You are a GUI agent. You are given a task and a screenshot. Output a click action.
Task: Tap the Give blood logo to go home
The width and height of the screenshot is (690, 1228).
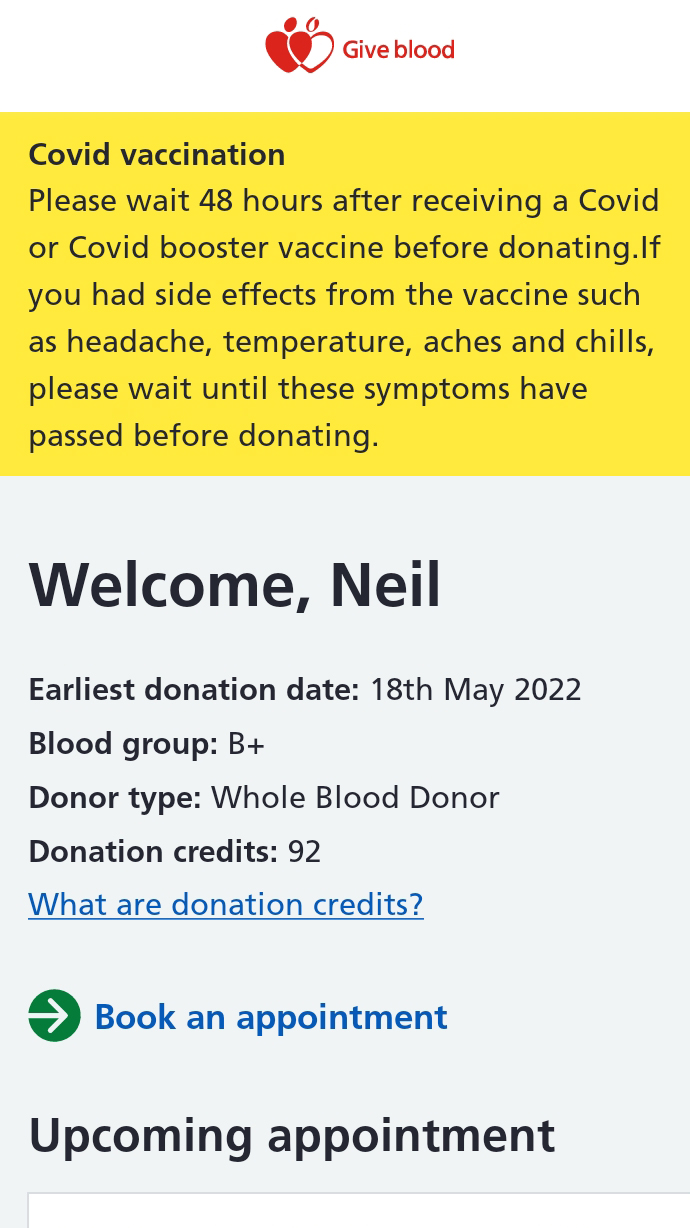pos(359,47)
